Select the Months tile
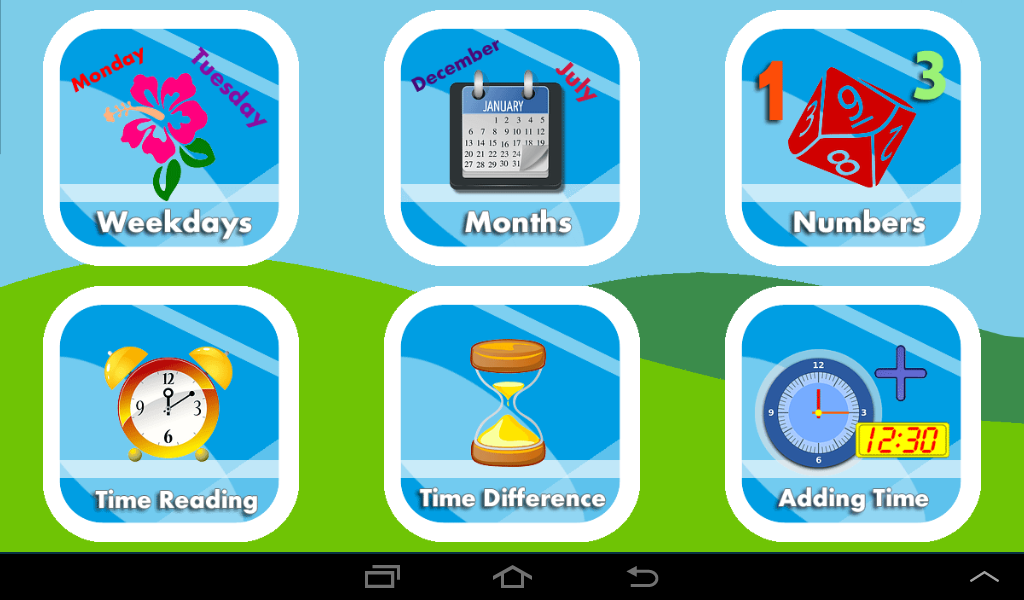1024x600 pixels. click(512, 138)
